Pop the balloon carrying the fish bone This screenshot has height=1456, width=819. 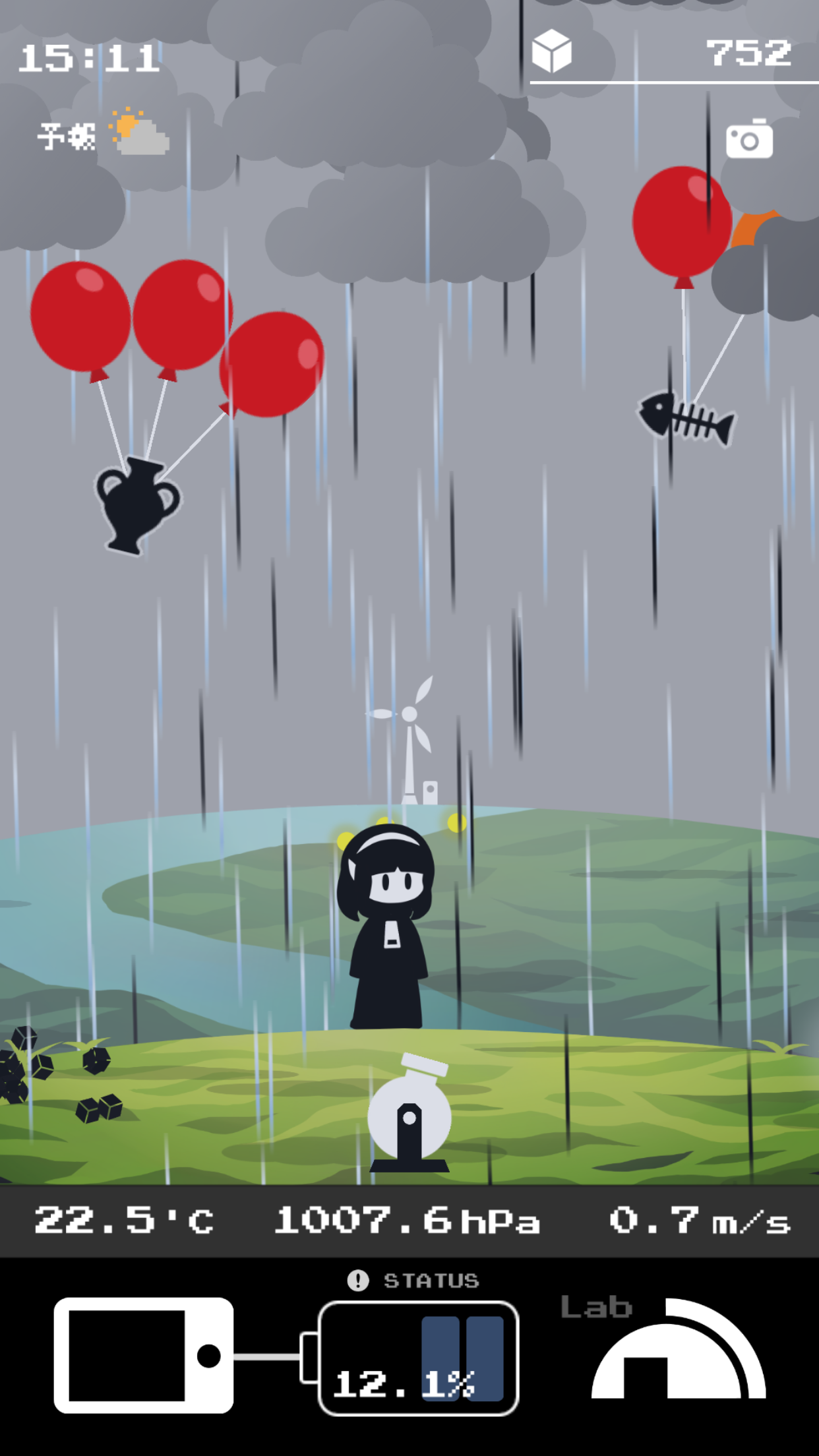pos(681,222)
